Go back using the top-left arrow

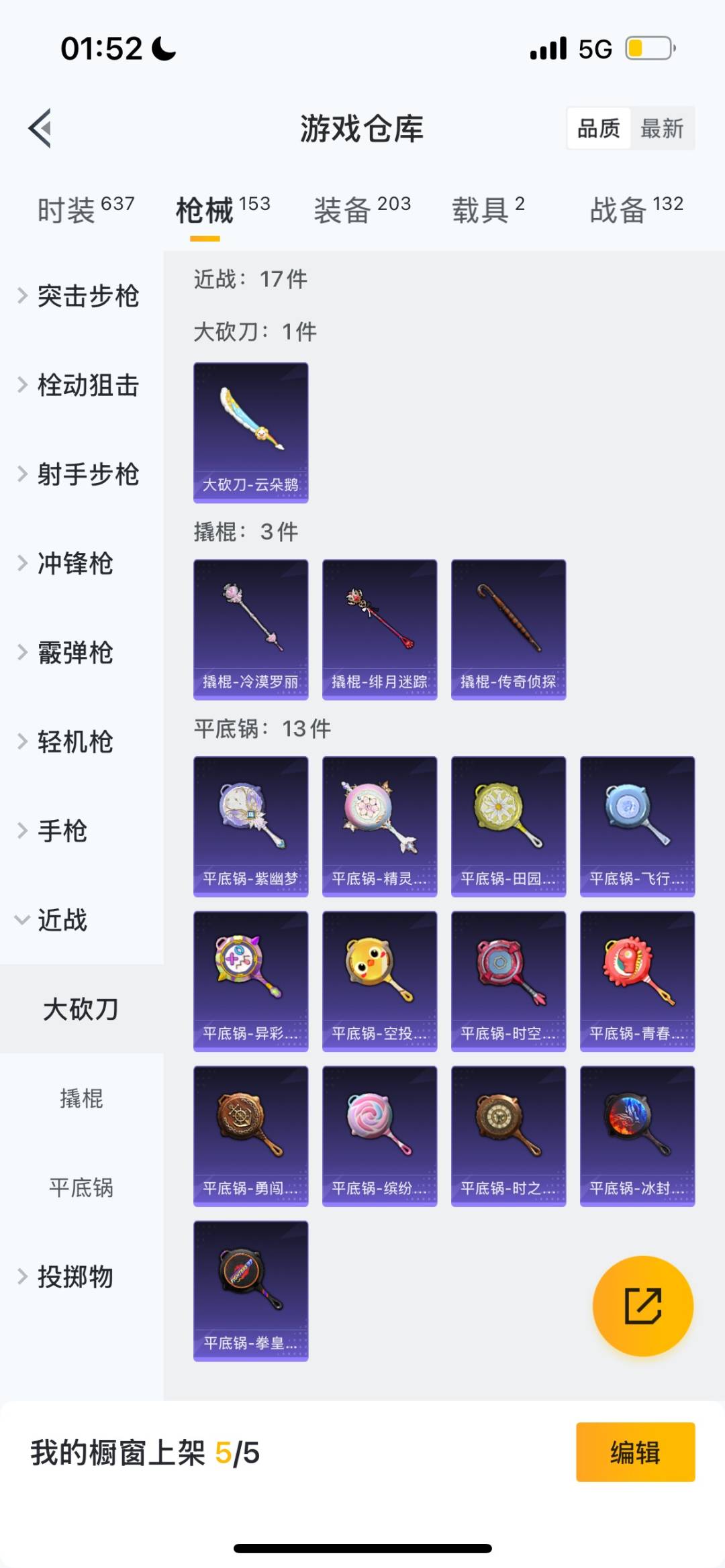(40, 128)
